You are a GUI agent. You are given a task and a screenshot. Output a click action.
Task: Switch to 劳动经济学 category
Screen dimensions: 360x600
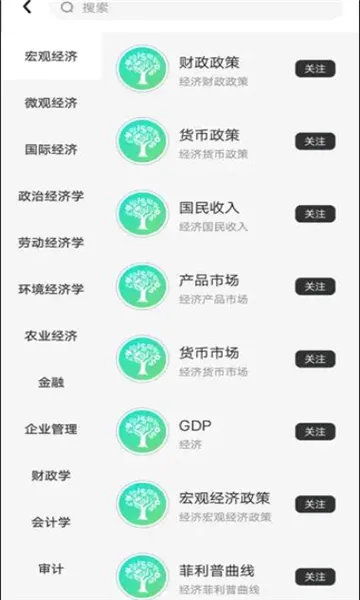coord(51,243)
